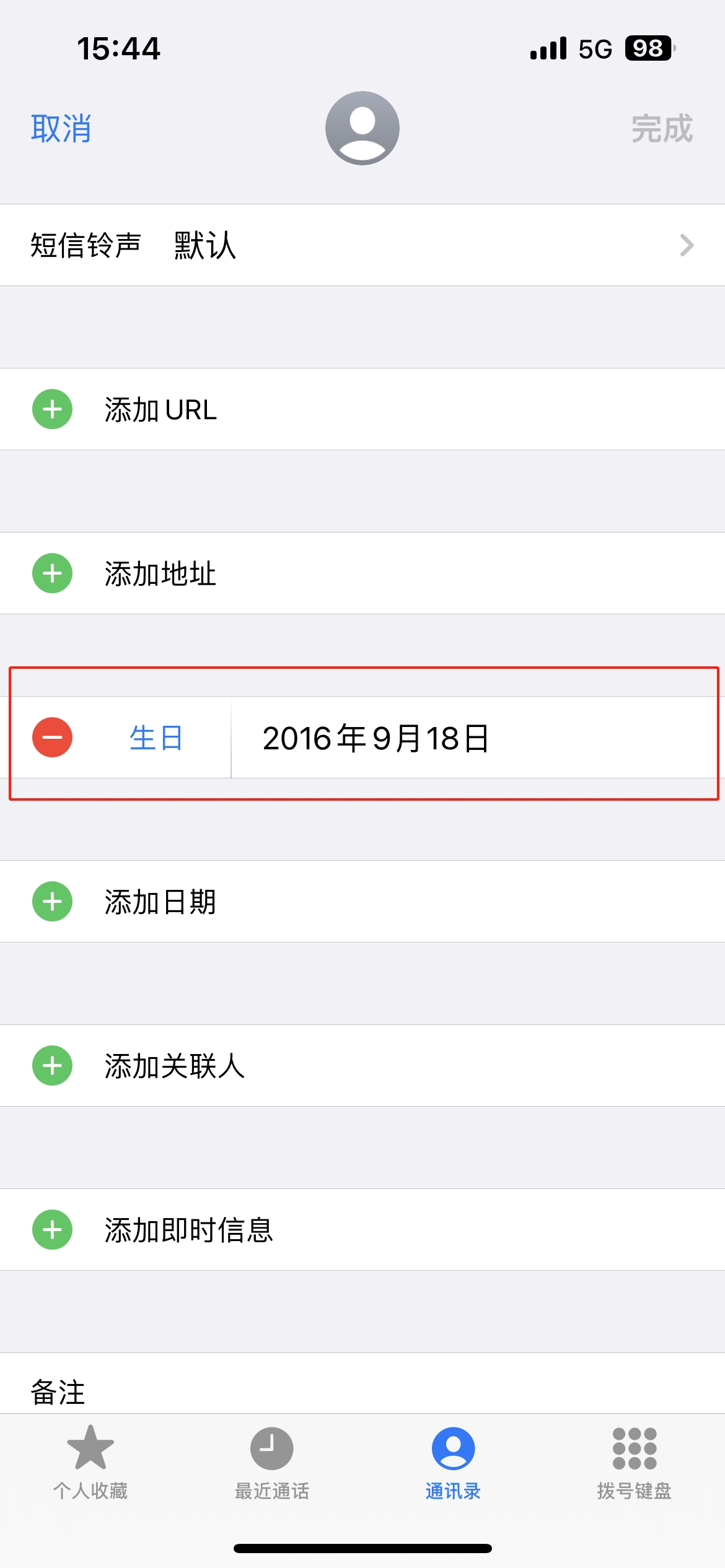Edit the birthday date 2016年9月18日
Image resolution: width=725 pixels, height=1568 pixels.
click(x=376, y=738)
